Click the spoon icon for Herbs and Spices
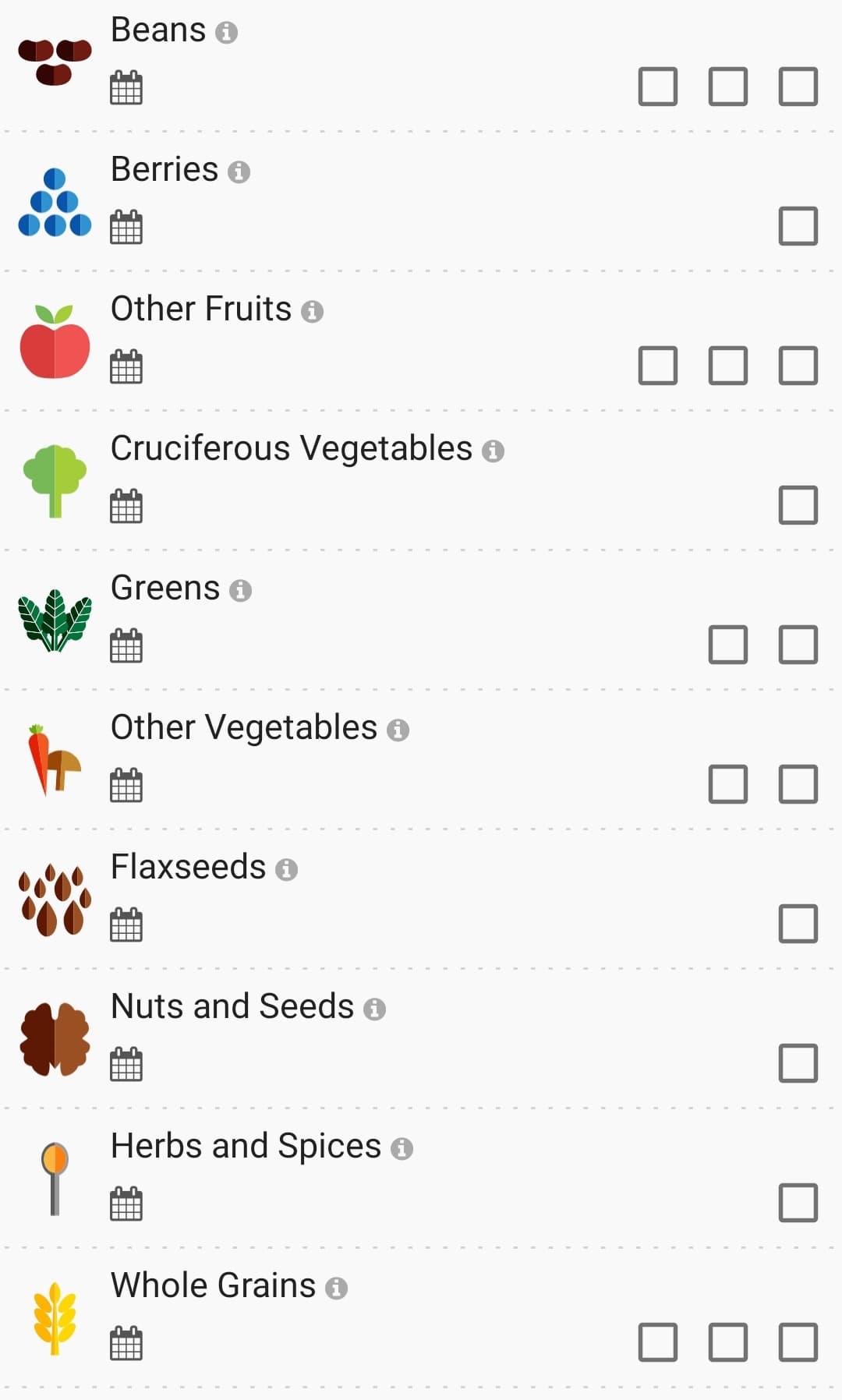 53,1177
